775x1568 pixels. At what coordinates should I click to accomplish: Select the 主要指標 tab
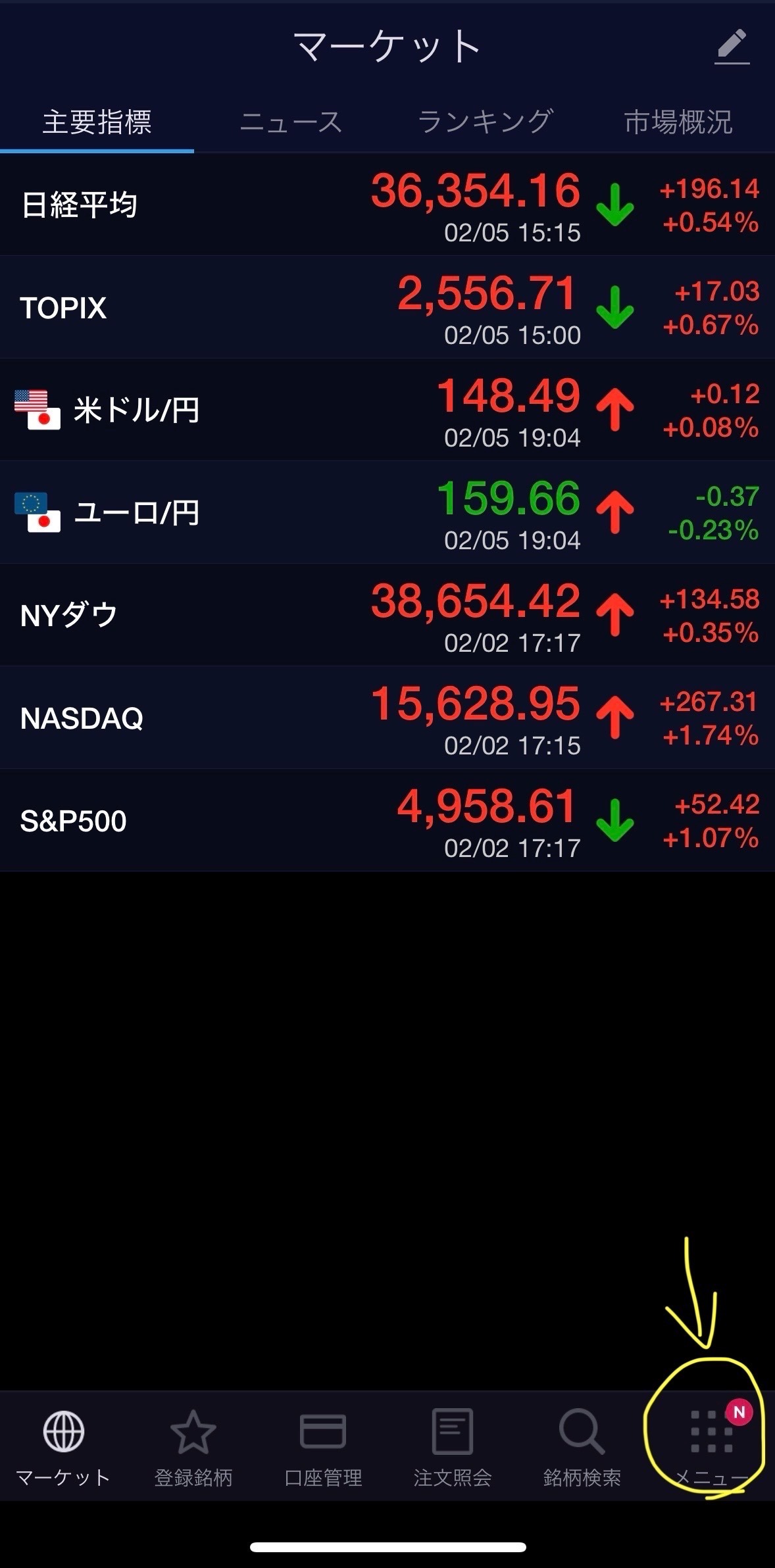97,122
